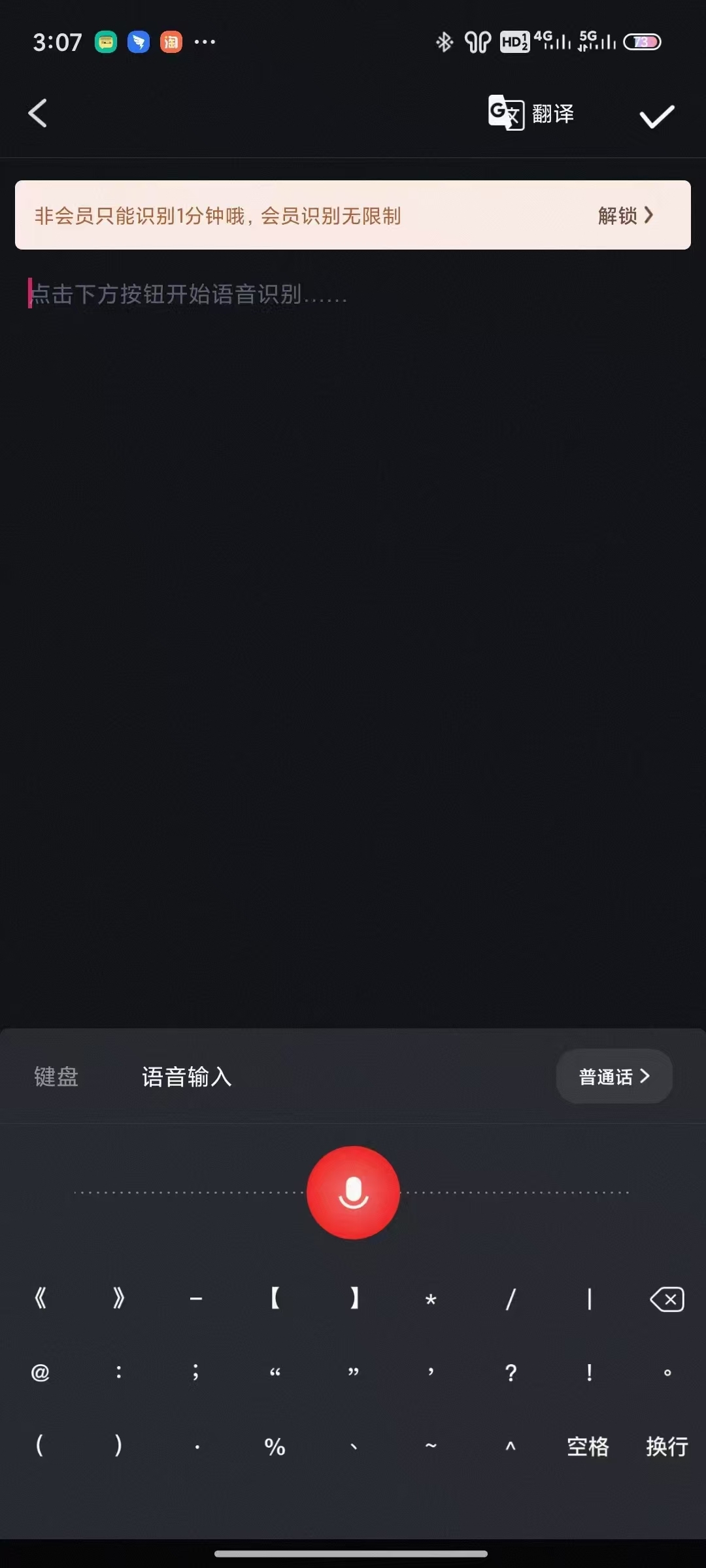
Task: Switch to the 键盘 tab
Action: 56,1077
